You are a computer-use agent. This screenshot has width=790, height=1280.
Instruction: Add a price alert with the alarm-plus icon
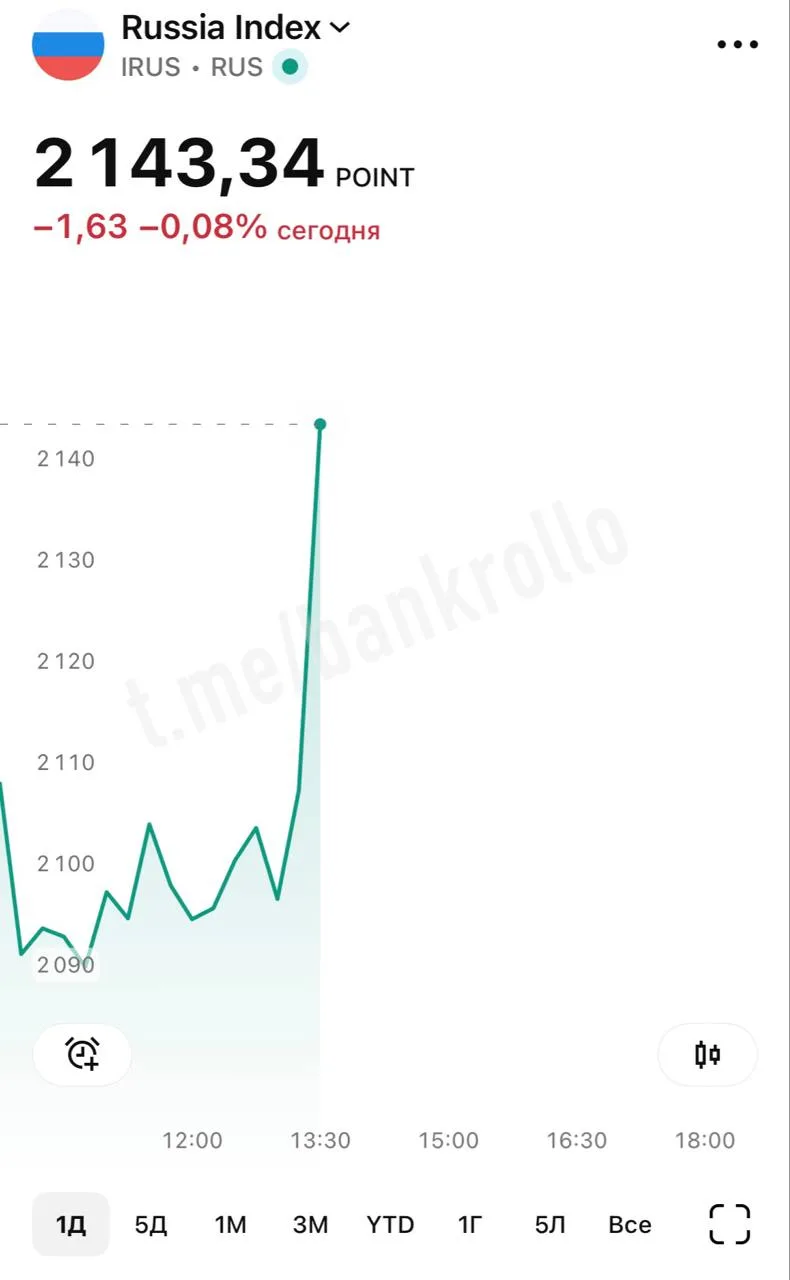pyautogui.click(x=82, y=1054)
